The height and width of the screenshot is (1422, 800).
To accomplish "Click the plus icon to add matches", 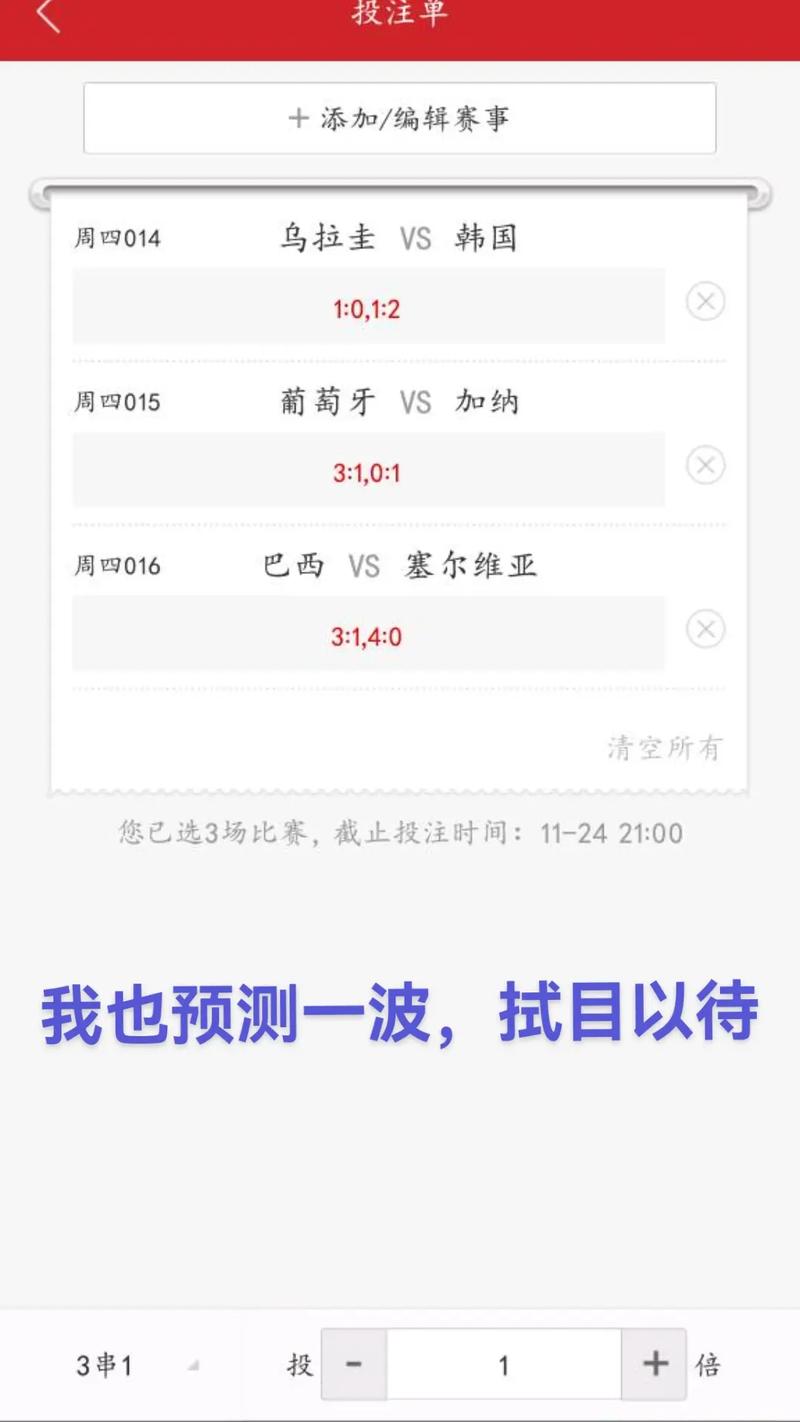I will click(298, 118).
